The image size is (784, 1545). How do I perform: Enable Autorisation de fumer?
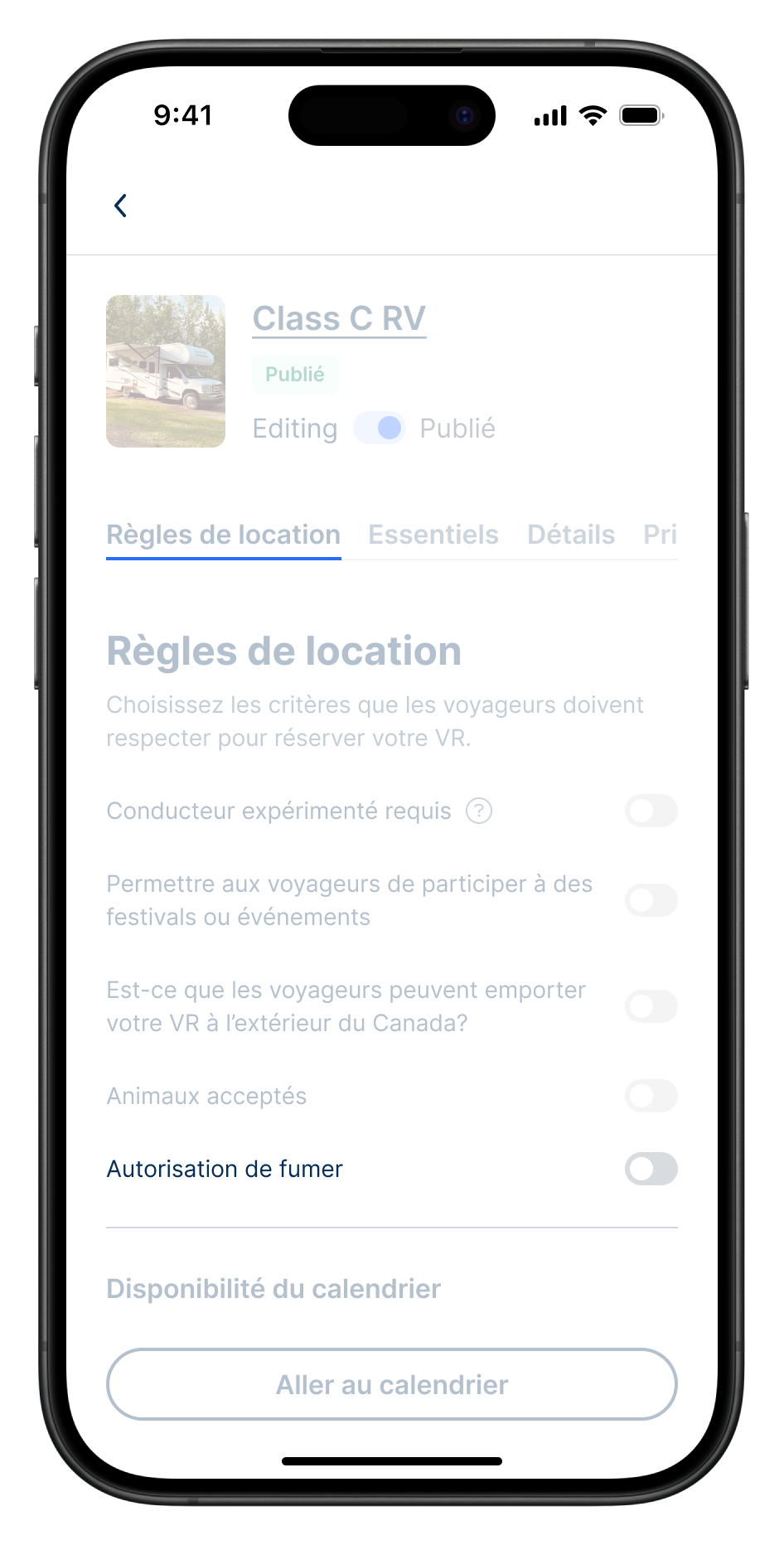651,1169
